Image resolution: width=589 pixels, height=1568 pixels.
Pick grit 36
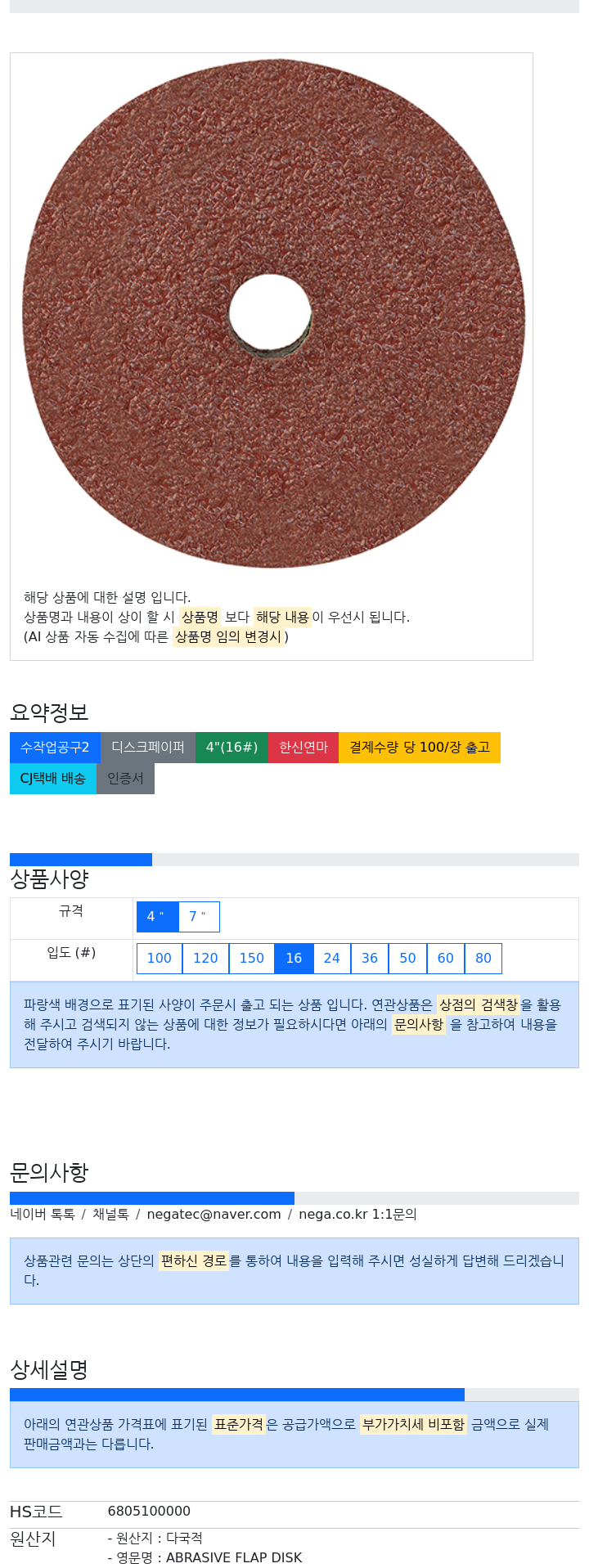[370, 958]
